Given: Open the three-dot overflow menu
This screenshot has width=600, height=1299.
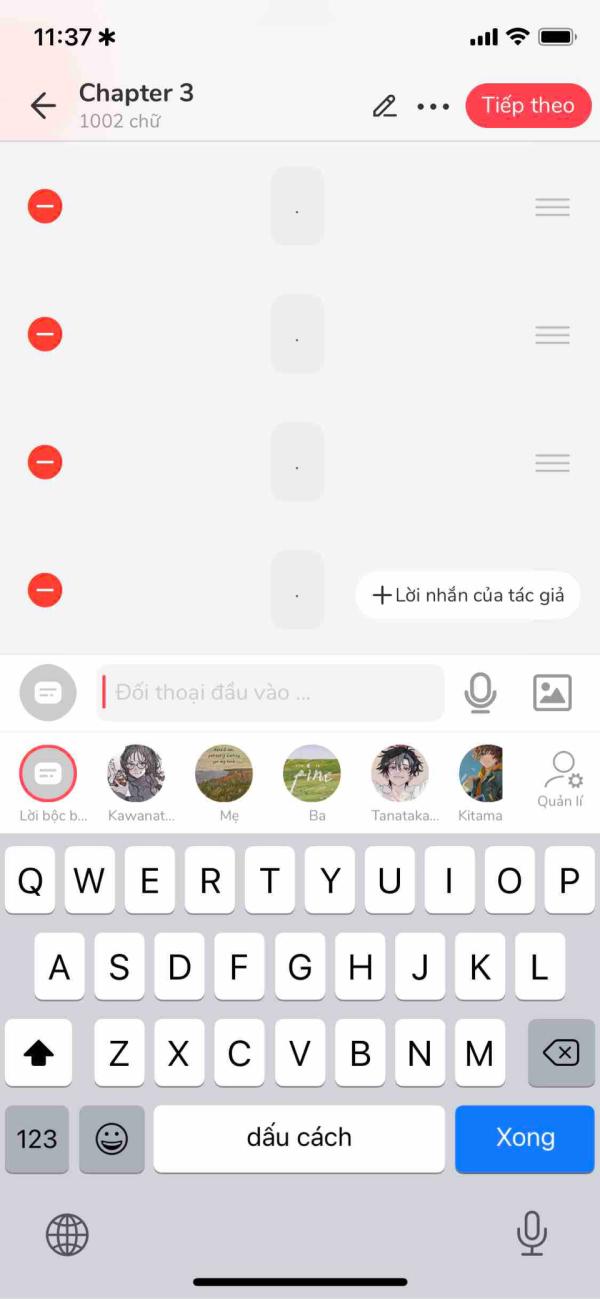Looking at the screenshot, I should [x=433, y=106].
